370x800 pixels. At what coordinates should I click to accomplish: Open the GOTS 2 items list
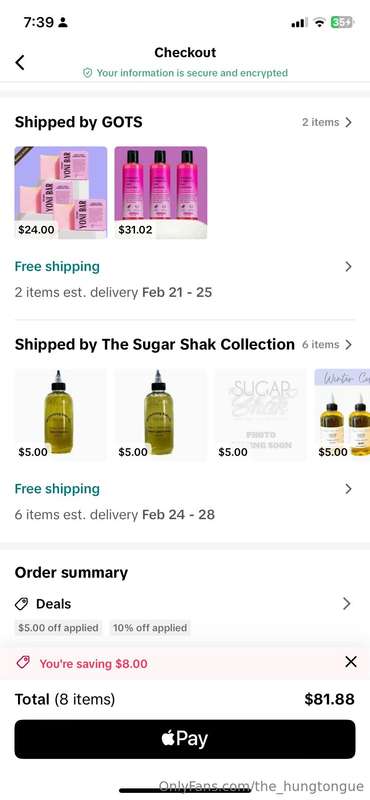tap(327, 122)
